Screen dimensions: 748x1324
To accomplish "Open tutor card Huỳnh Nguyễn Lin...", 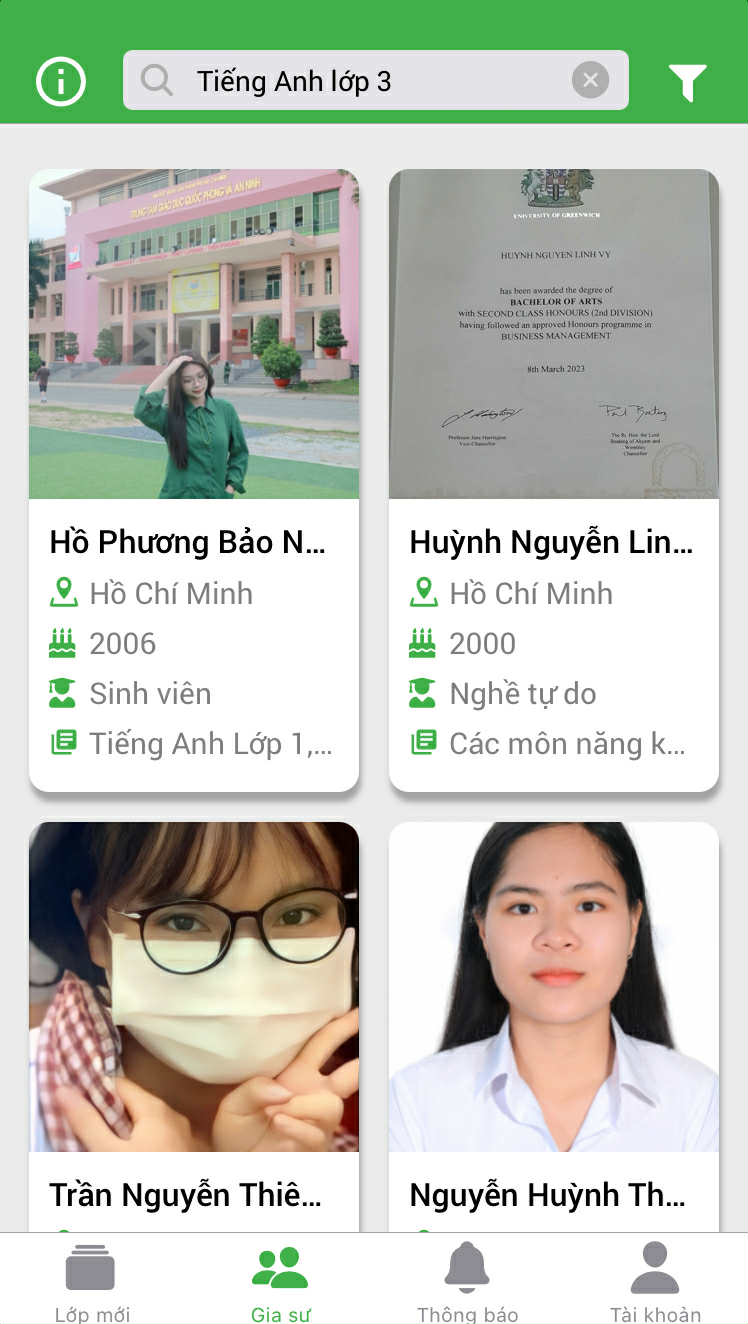I will (x=554, y=480).
